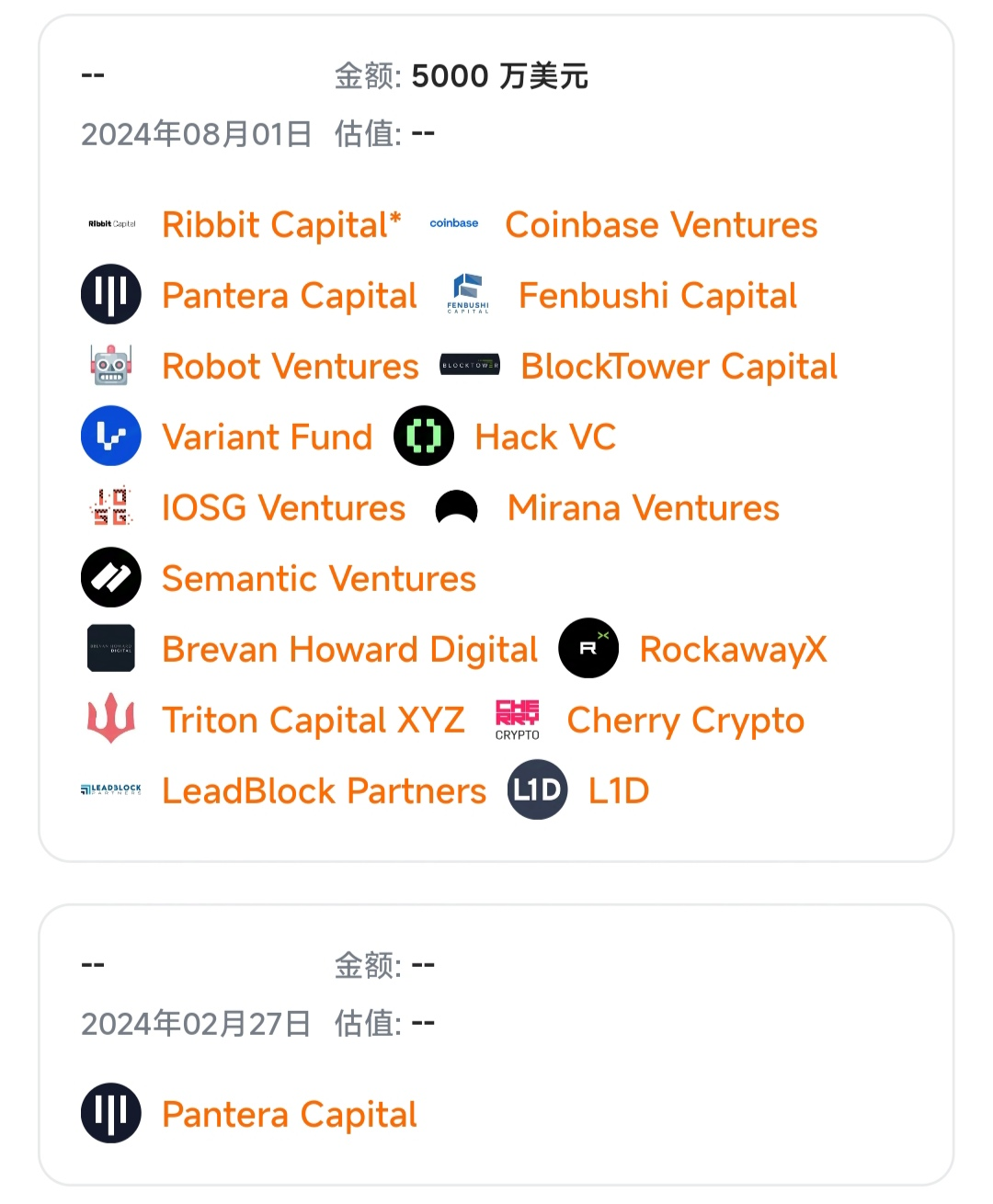This screenshot has height=1204, width=993.
Task: View Coinbase Ventures profile
Action: point(660,225)
